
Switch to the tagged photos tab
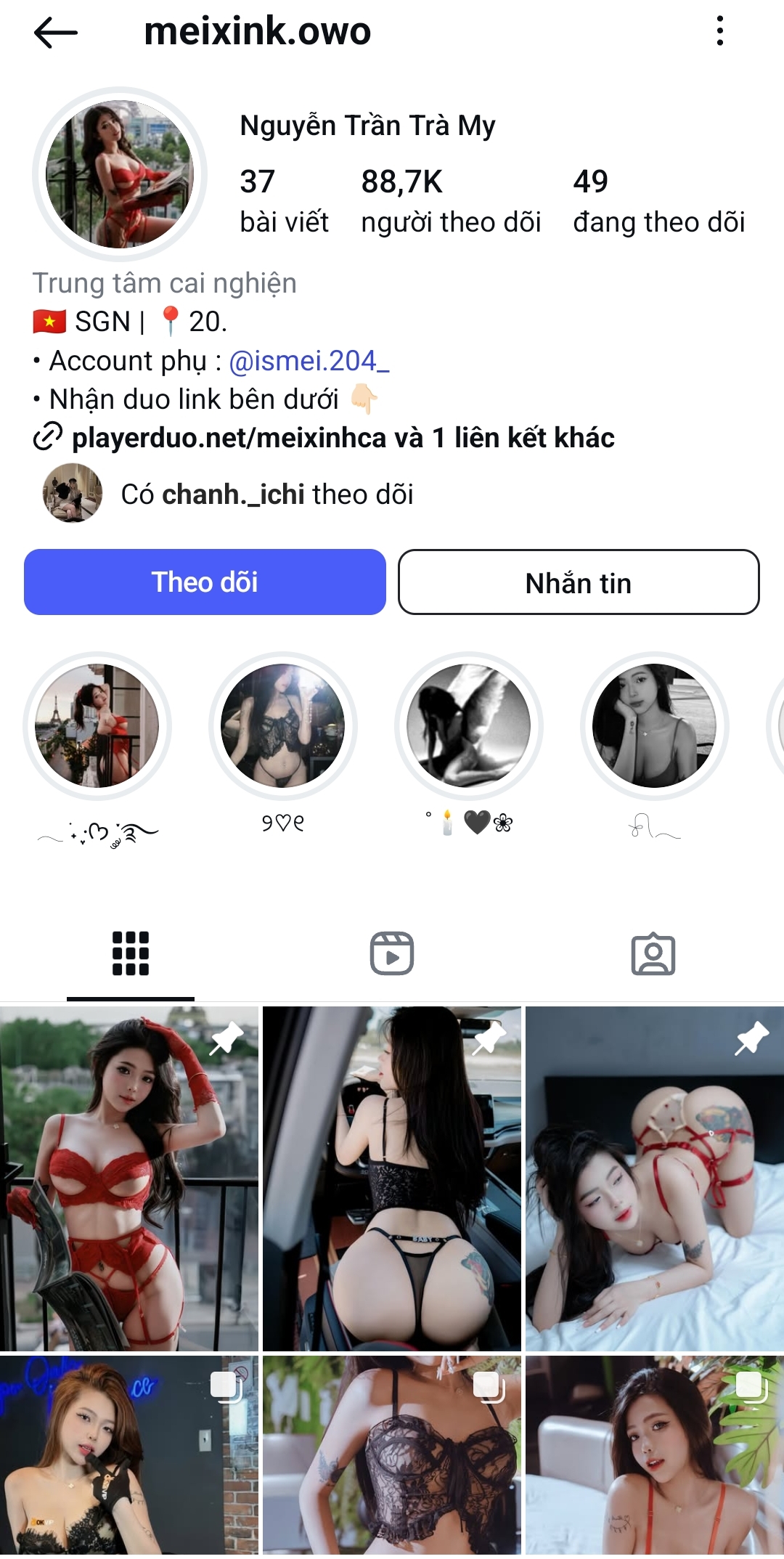pos(653,953)
